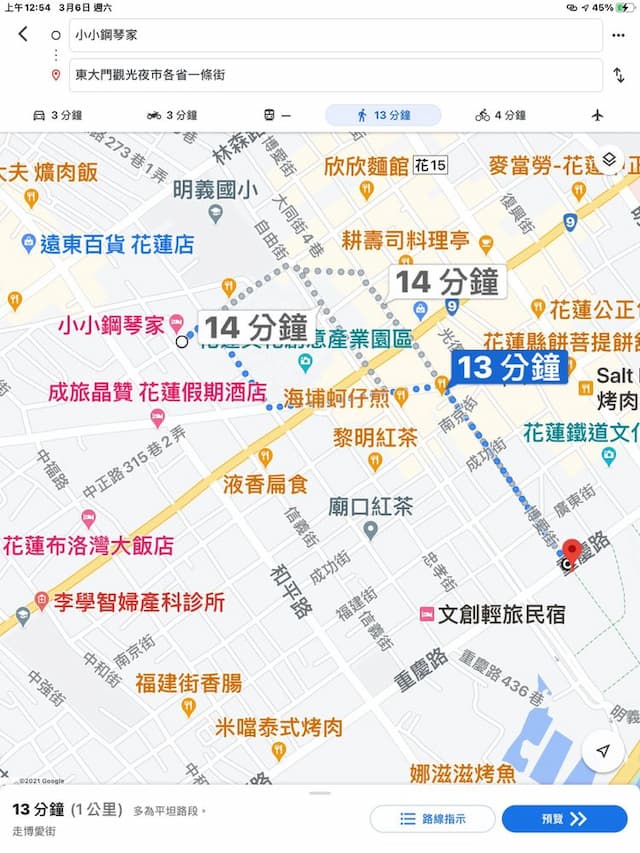This screenshot has height=853, width=640.
Task: Switch to cycling directions, 4 分鐘
Action: [500, 115]
